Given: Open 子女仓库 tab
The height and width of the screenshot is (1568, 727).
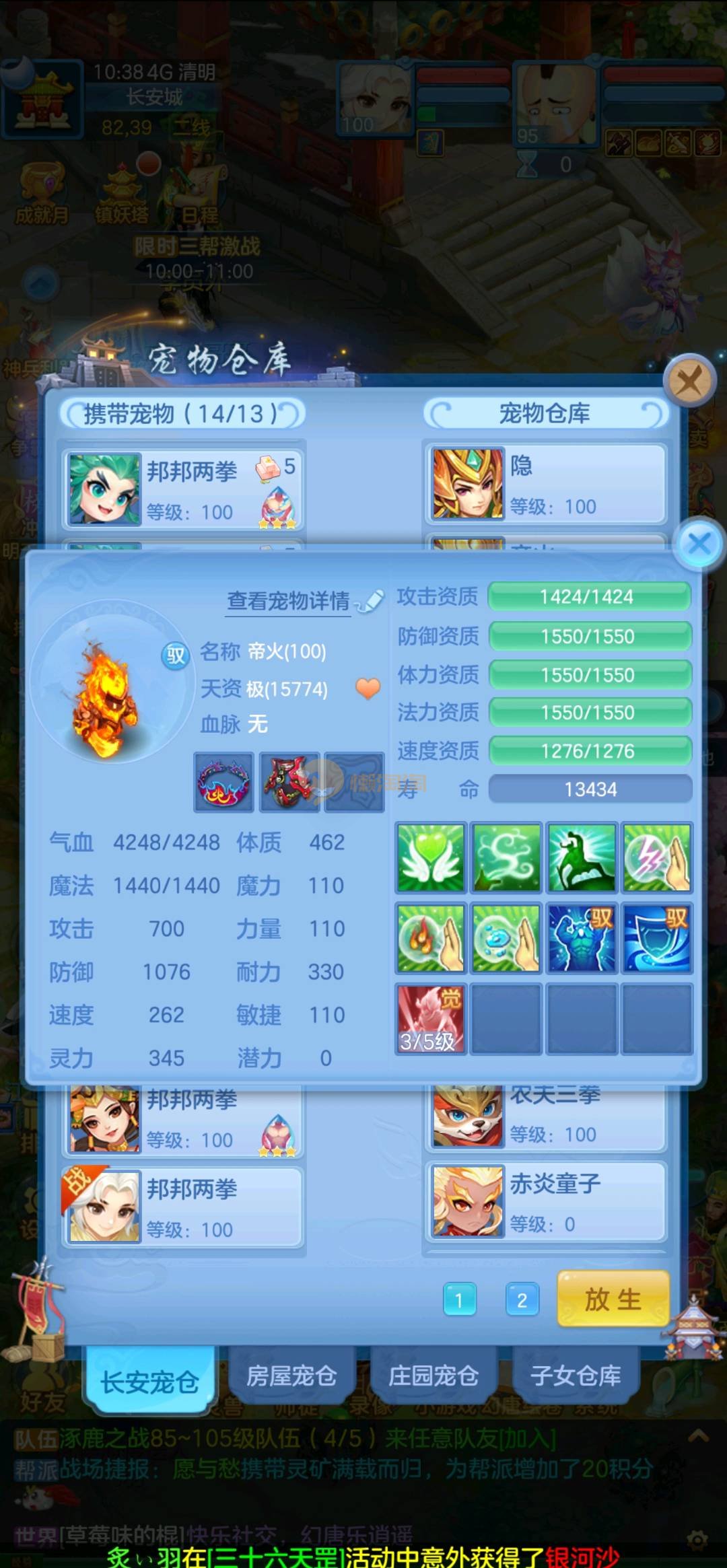Looking at the screenshot, I should click(576, 1376).
